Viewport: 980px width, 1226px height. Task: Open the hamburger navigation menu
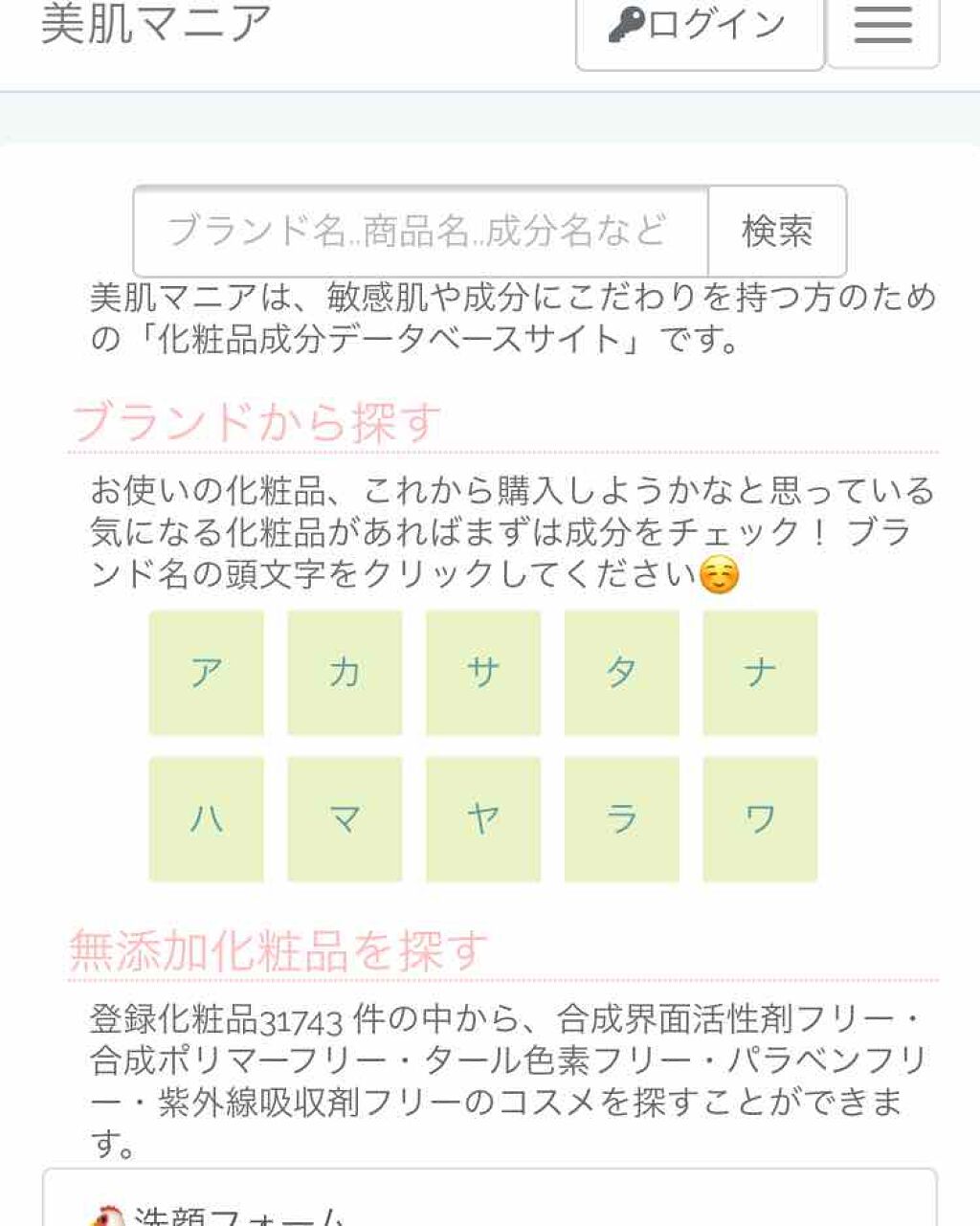881,27
